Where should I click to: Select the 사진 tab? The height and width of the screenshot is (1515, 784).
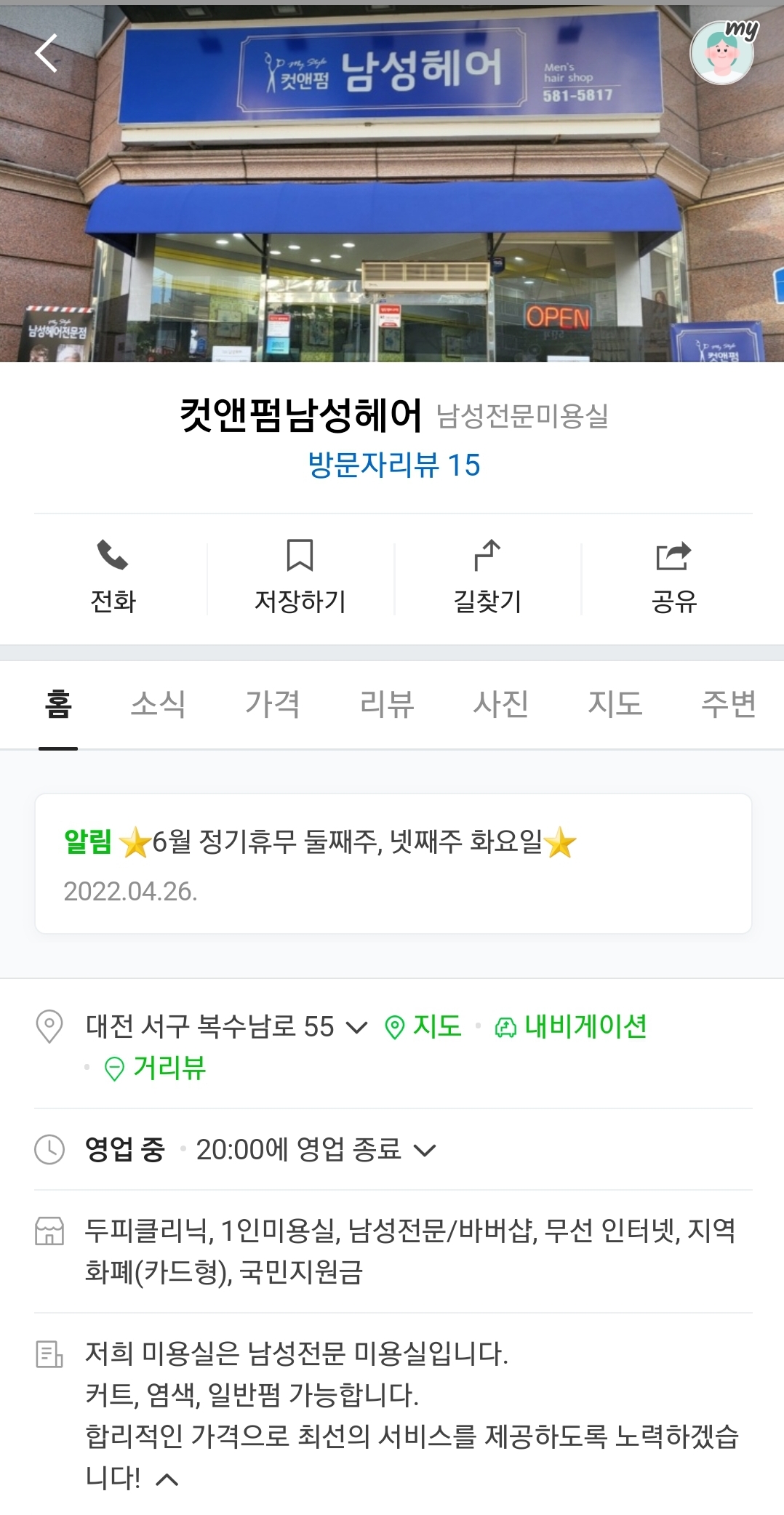coord(500,703)
